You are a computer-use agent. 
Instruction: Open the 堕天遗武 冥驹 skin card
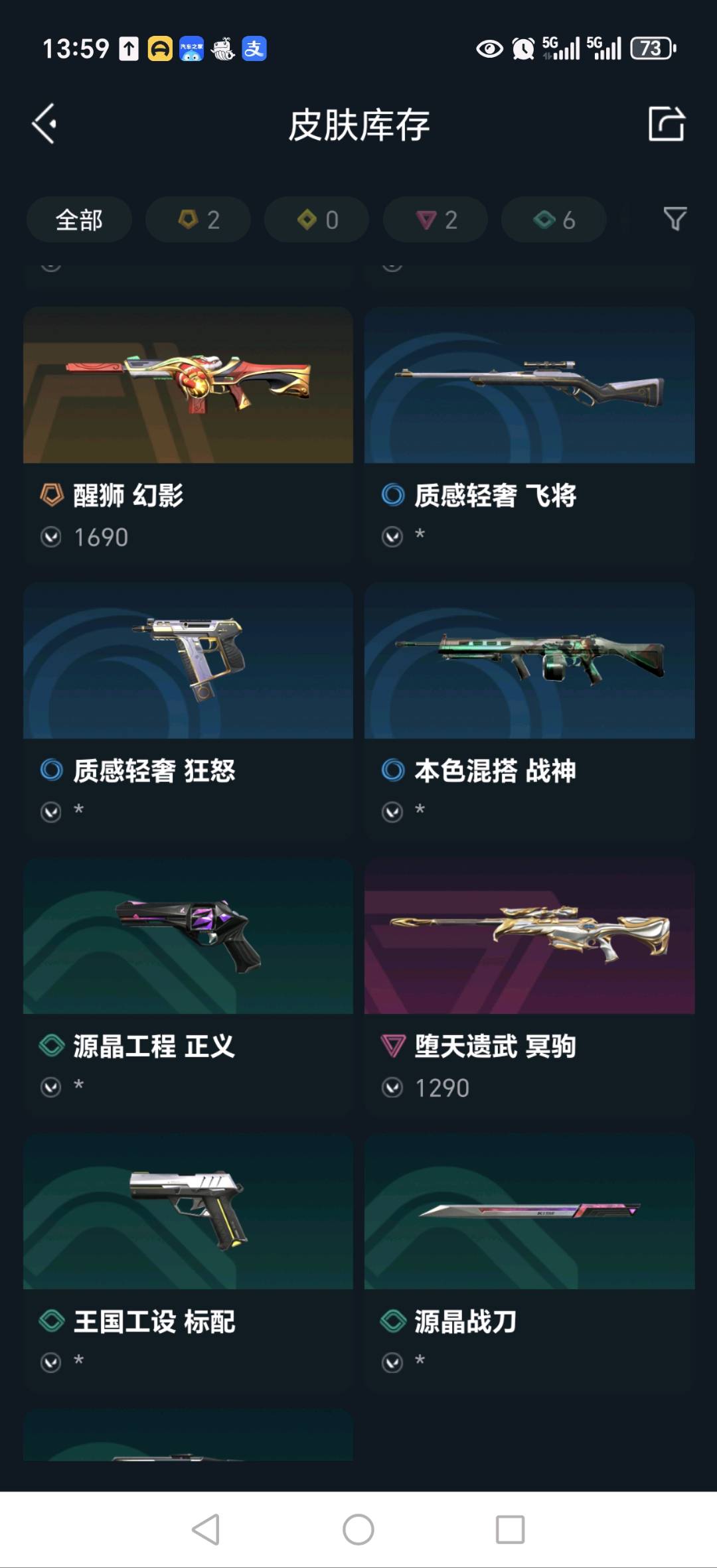[x=529, y=987]
